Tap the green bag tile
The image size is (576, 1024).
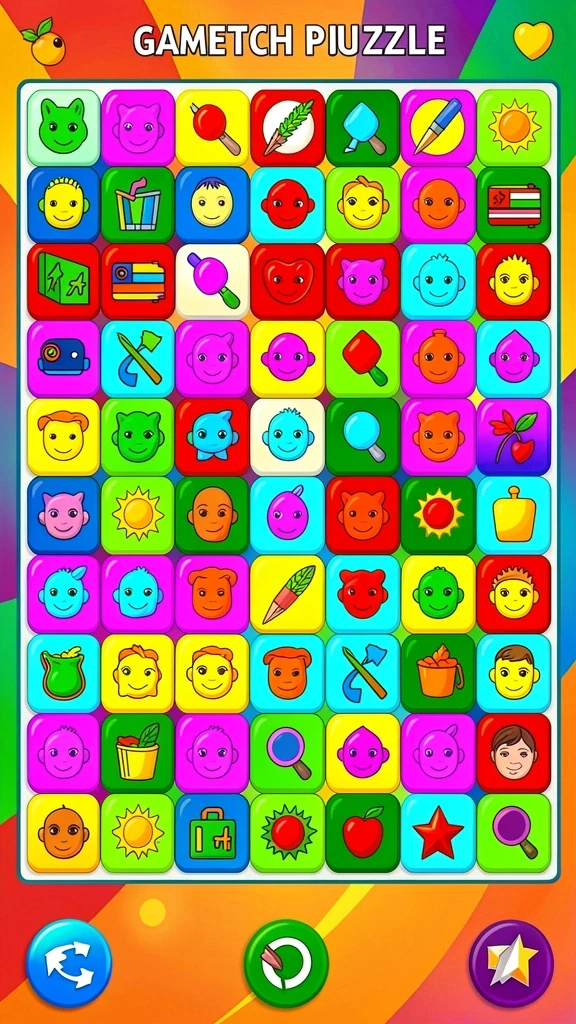click(63, 673)
